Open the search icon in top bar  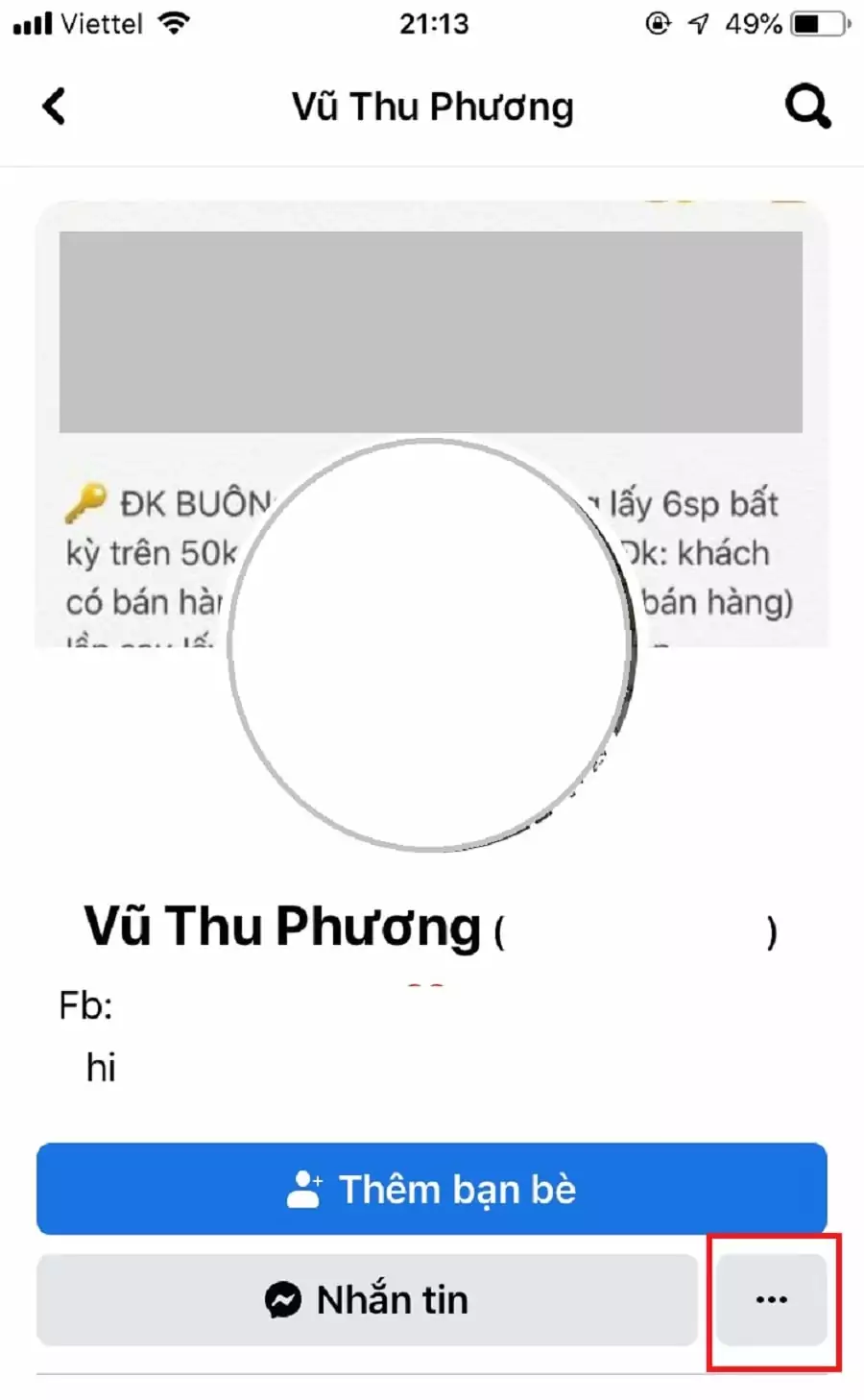pyautogui.click(x=807, y=106)
